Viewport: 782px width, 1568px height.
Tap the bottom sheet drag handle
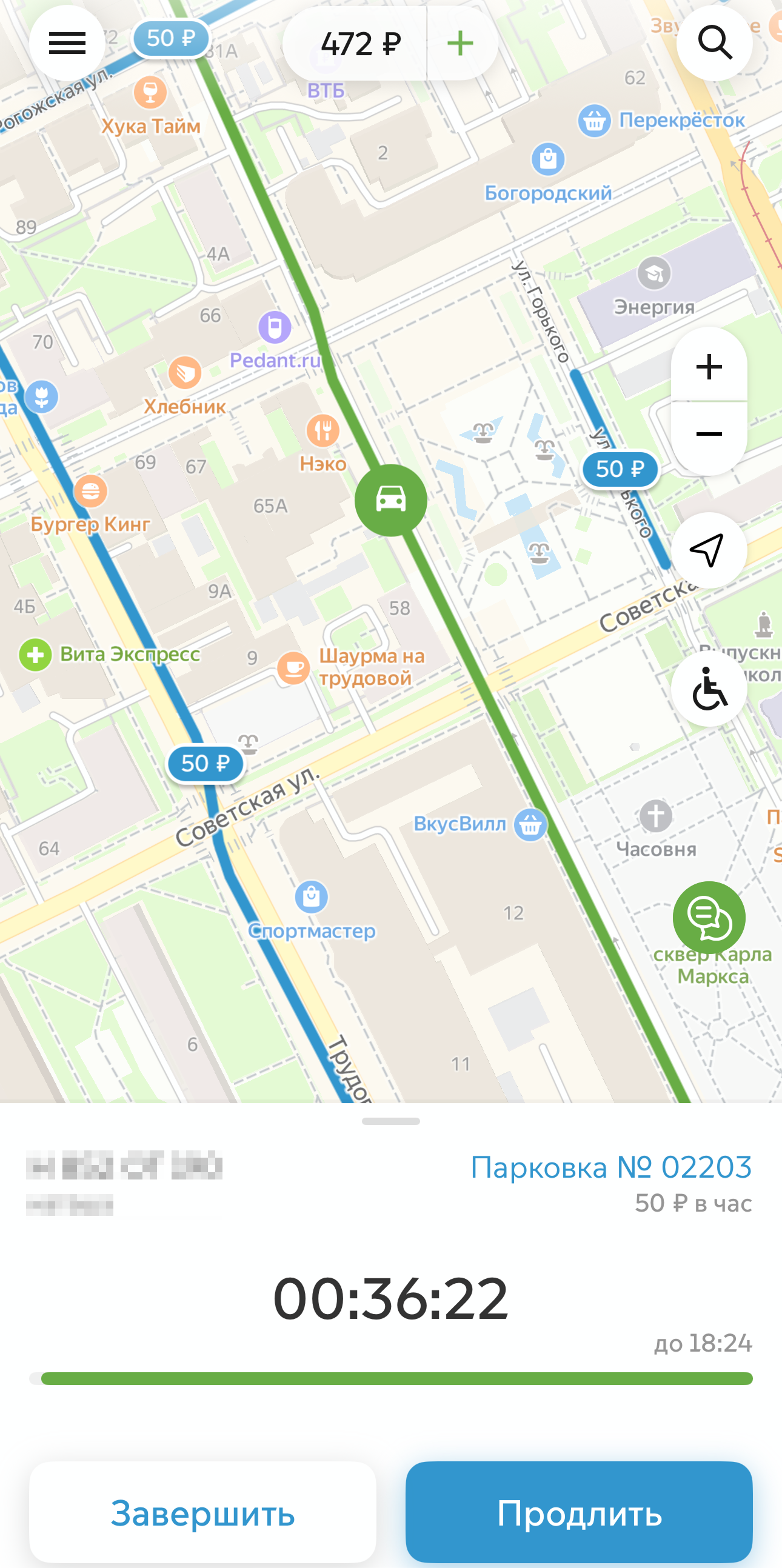390,1121
